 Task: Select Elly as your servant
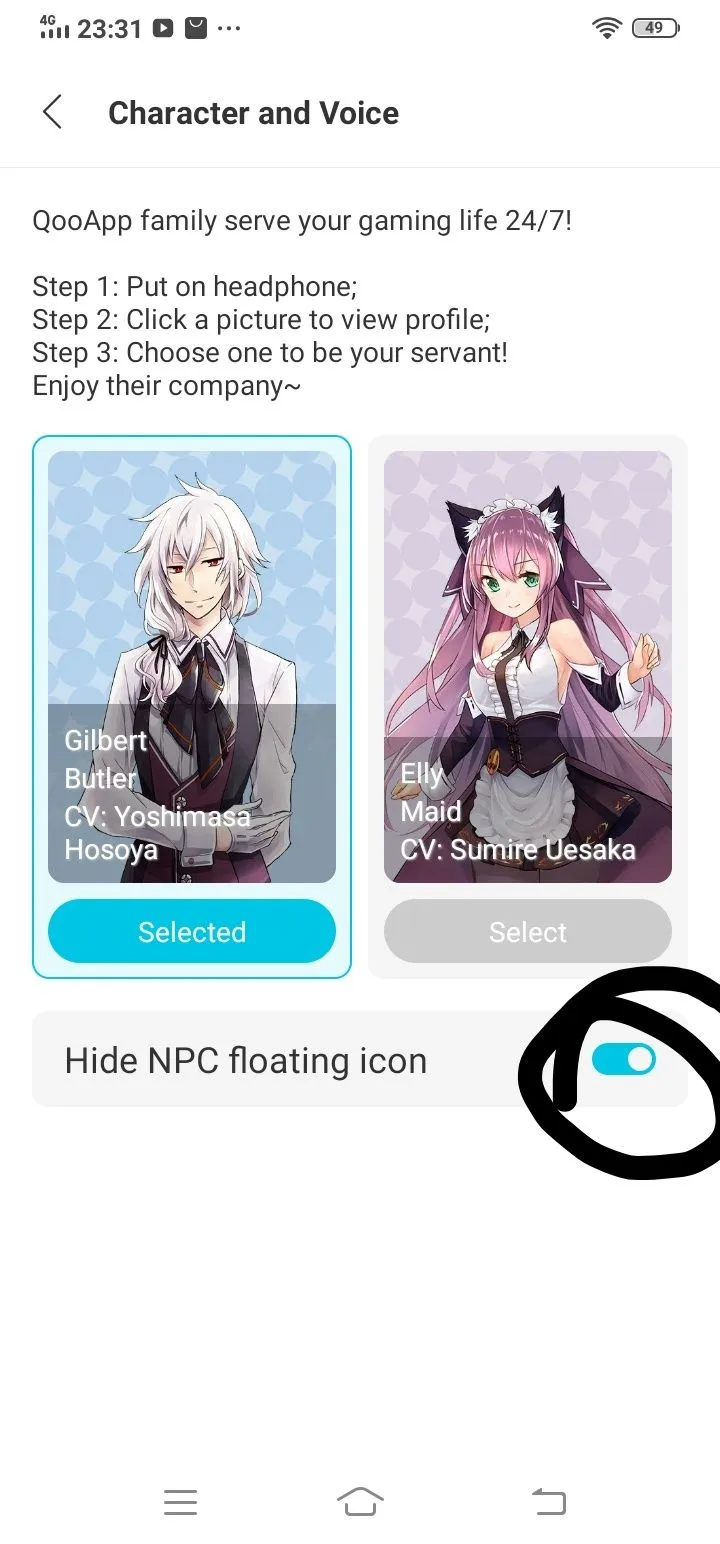tap(527, 931)
